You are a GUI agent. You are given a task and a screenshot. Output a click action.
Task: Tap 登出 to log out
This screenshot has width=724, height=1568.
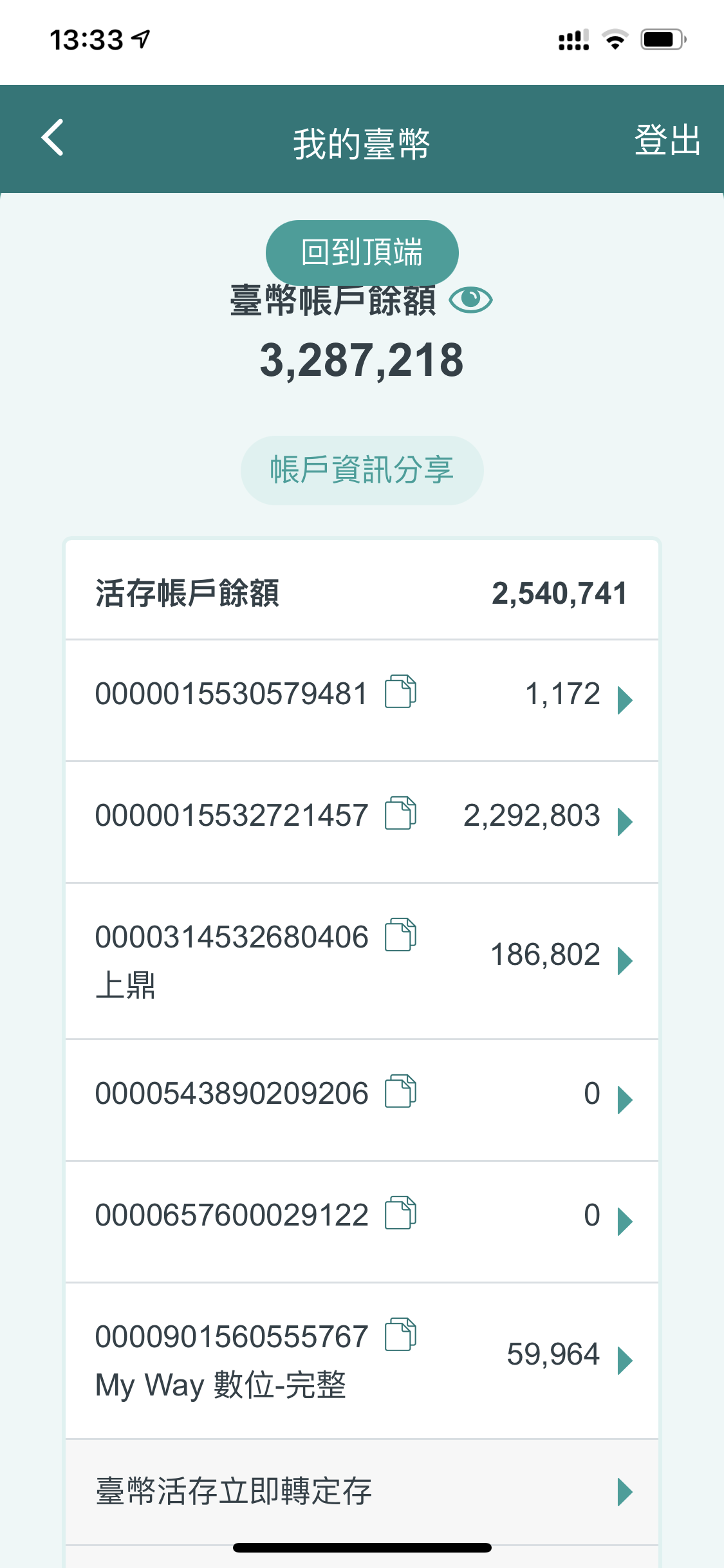pyautogui.click(x=667, y=139)
